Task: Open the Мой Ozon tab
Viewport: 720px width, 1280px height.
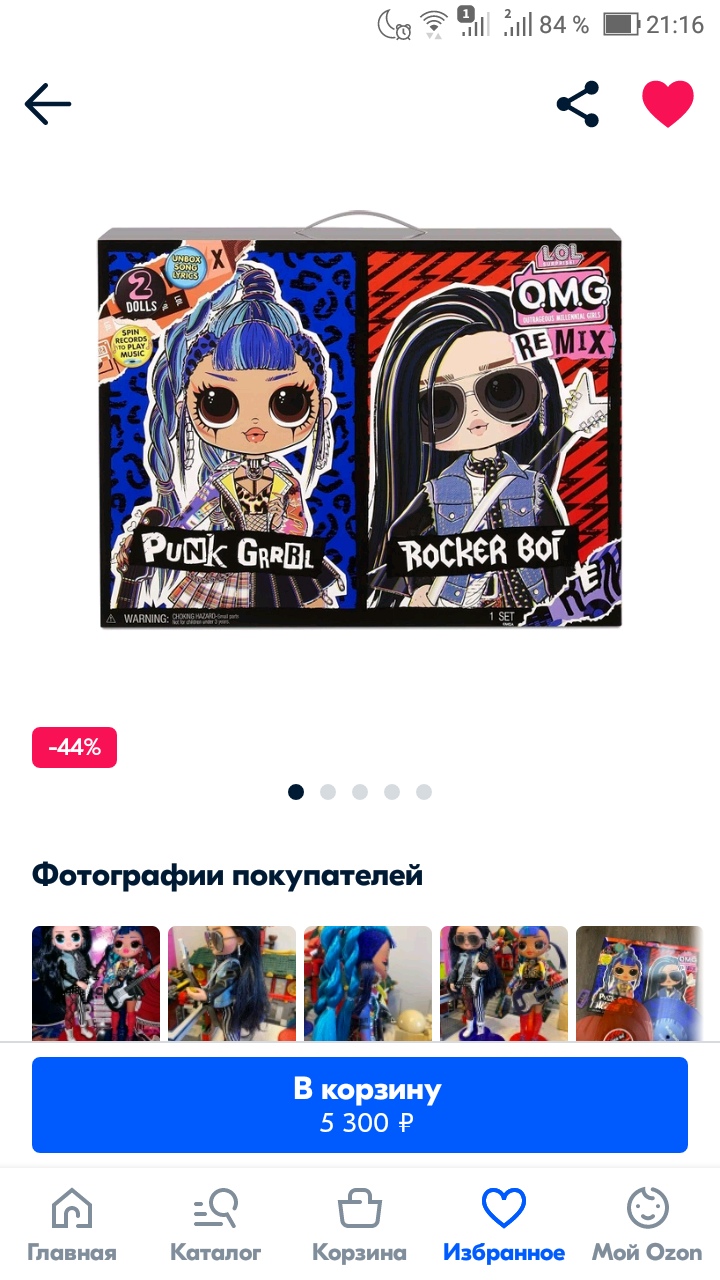Action: 648,1224
